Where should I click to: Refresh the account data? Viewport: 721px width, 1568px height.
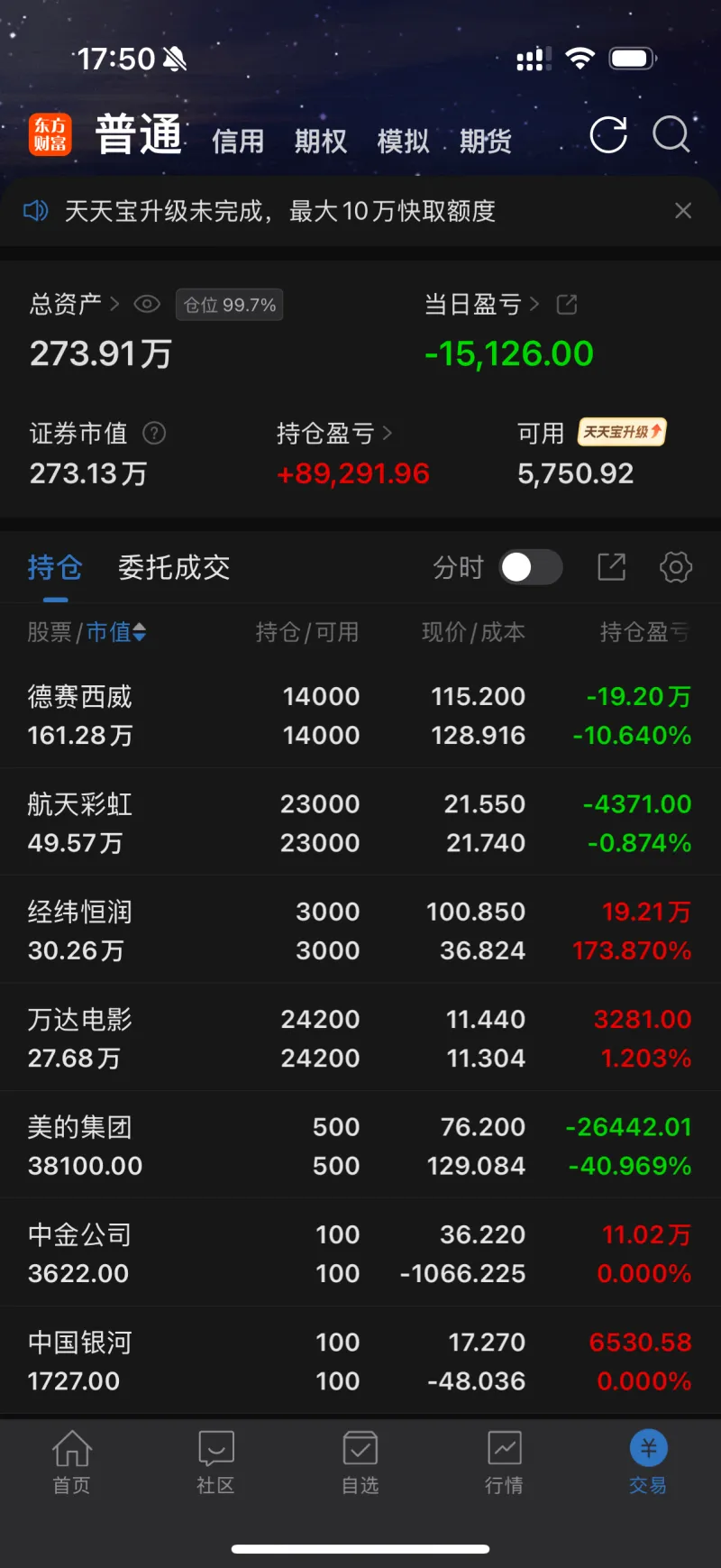608,136
